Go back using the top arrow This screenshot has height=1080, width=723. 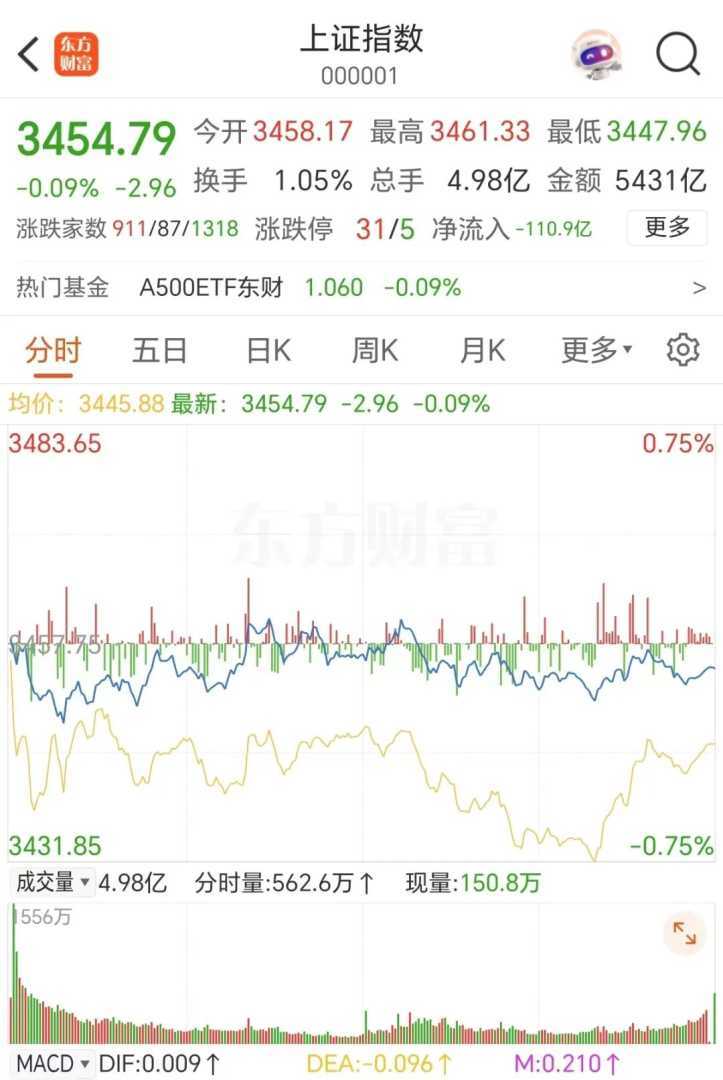point(29,54)
